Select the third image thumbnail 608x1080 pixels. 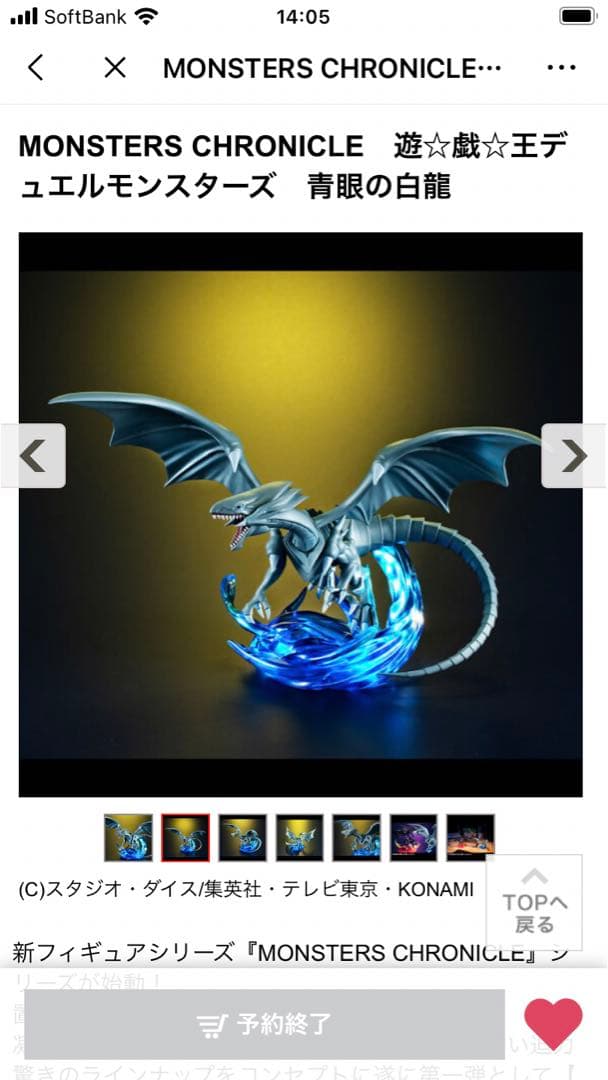point(243,838)
